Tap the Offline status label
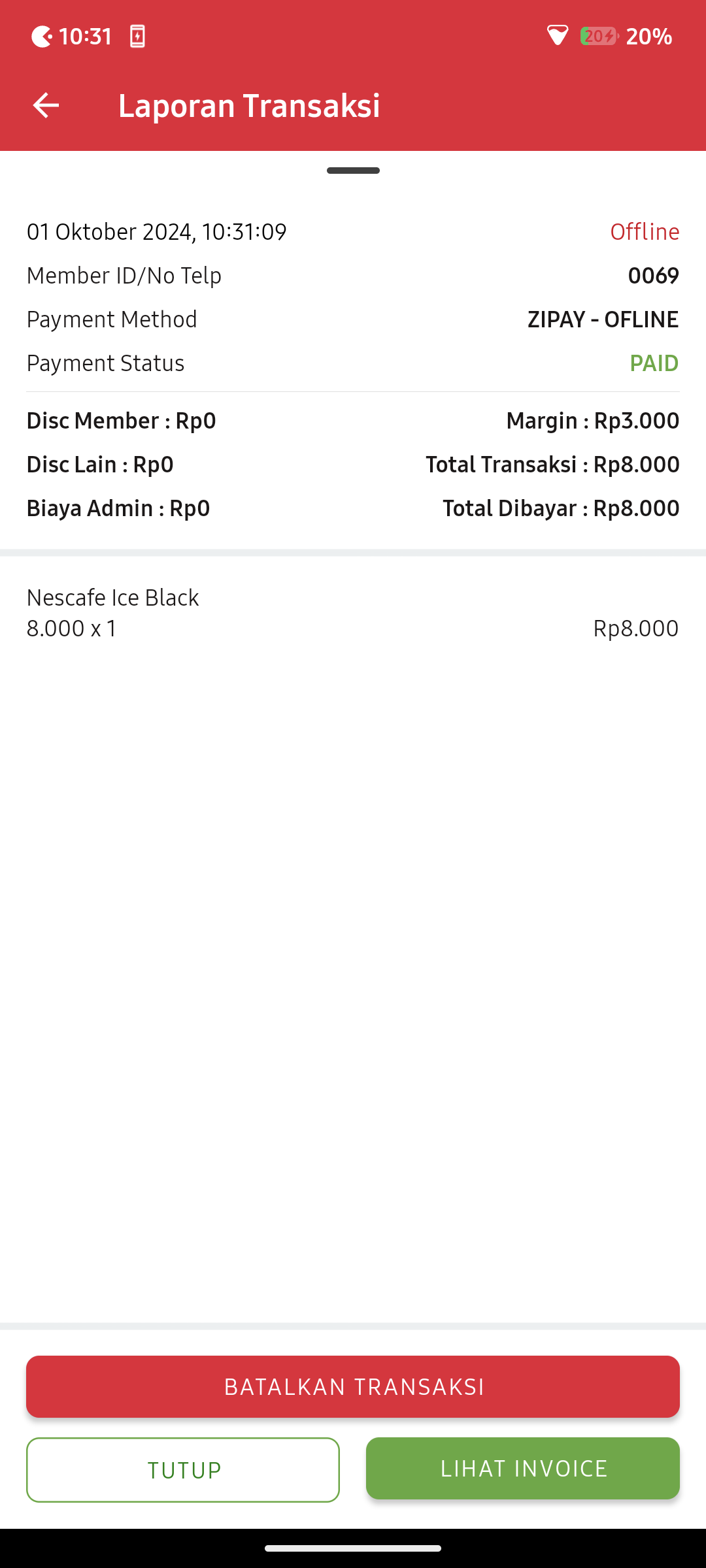Viewport: 706px width, 1568px height. click(645, 231)
